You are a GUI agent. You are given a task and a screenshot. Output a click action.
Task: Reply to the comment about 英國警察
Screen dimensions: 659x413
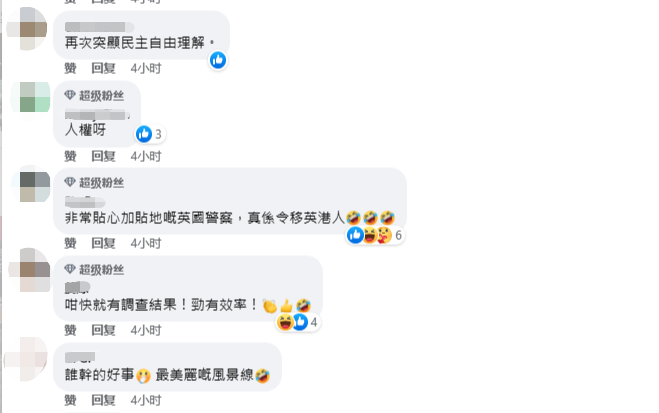click(x=103, y=243)
